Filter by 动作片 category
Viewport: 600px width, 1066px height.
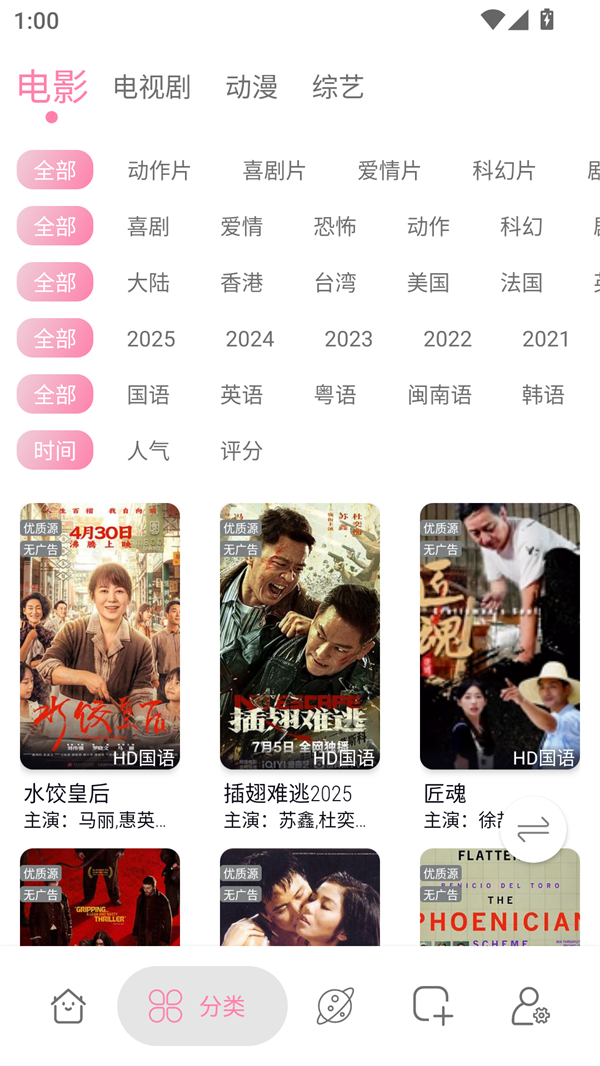159,170
